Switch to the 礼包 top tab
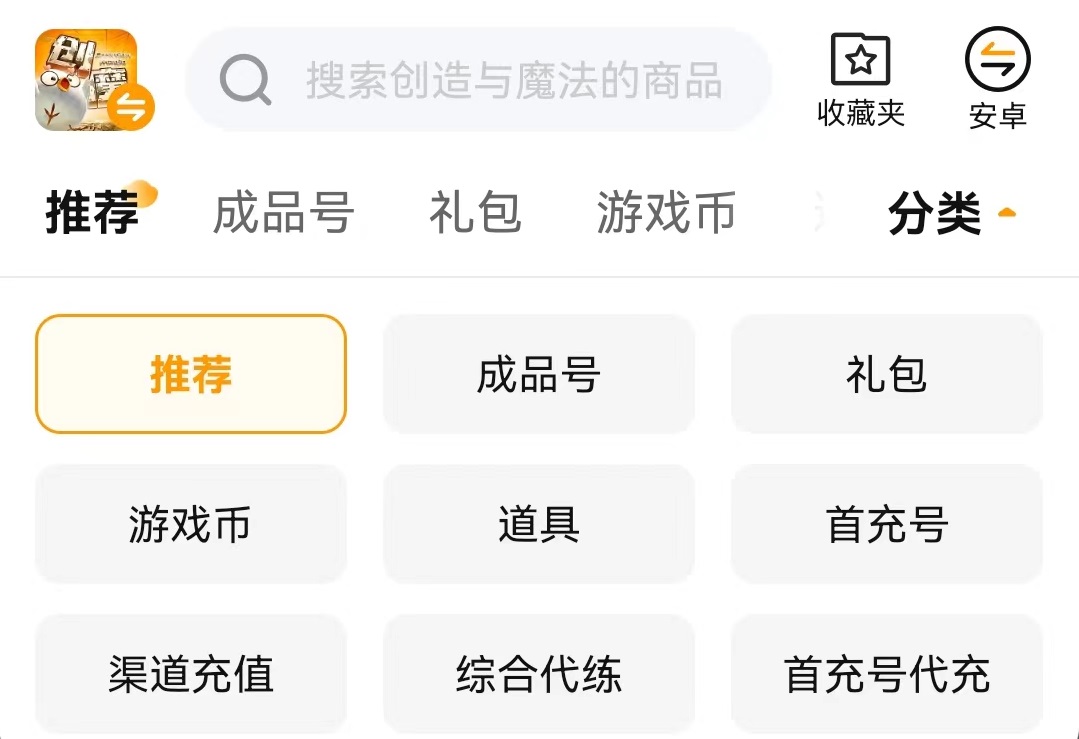 475,213
